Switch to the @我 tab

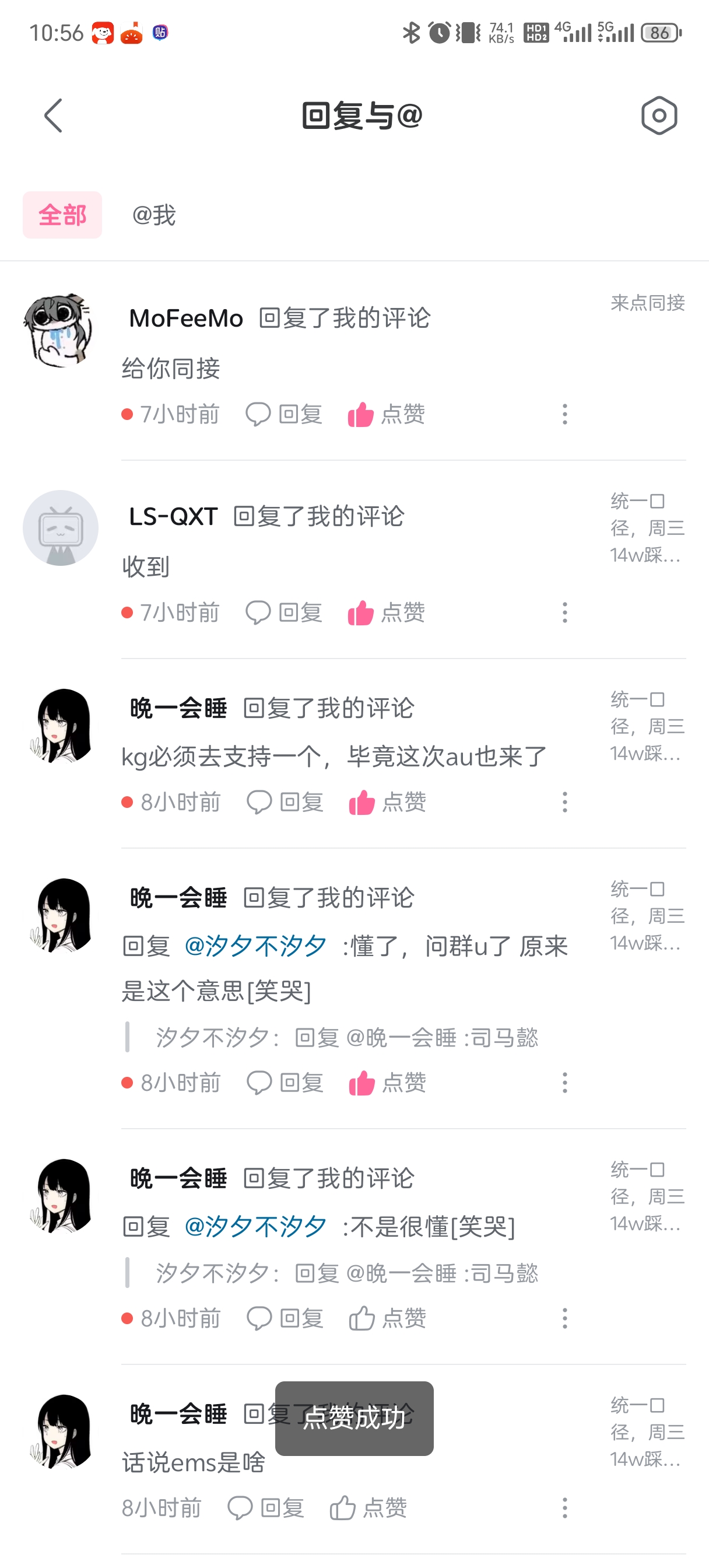pos(154,215)
